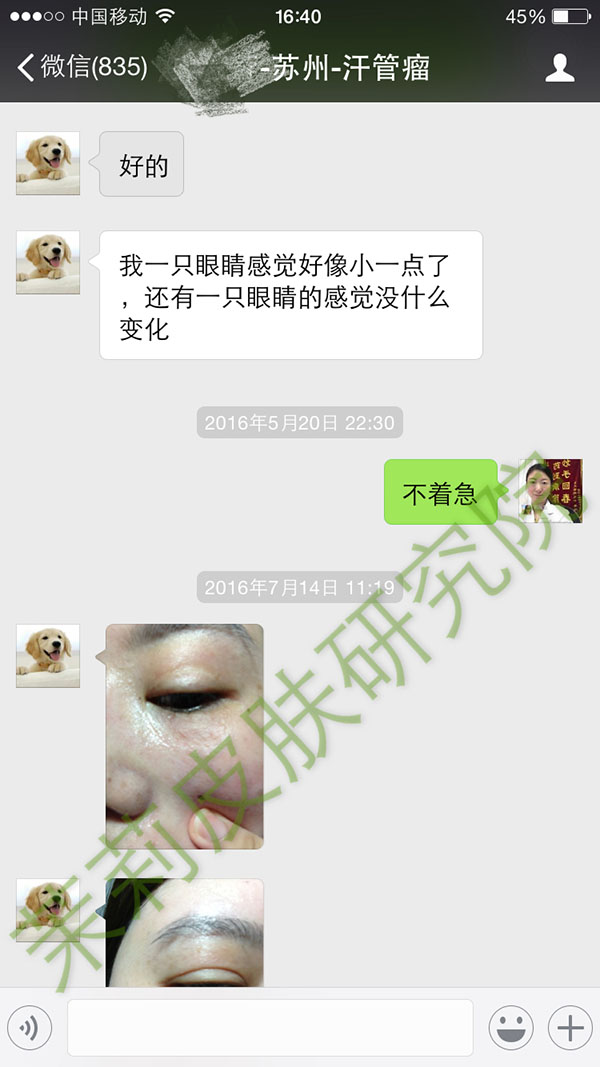The image size is (600, 1067).
Task: Open the plus attachments menu
Action: pyautogui.click(x=569, y=1027)
